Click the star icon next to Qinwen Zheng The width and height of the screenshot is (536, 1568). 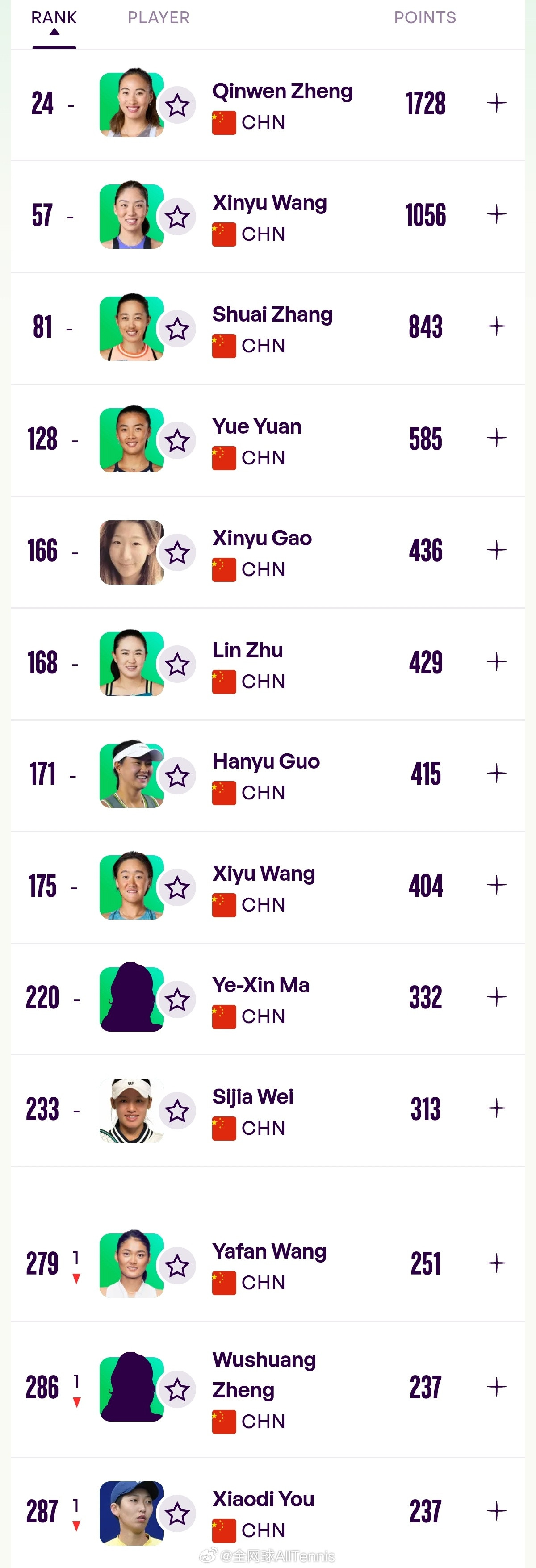[177, 105]
